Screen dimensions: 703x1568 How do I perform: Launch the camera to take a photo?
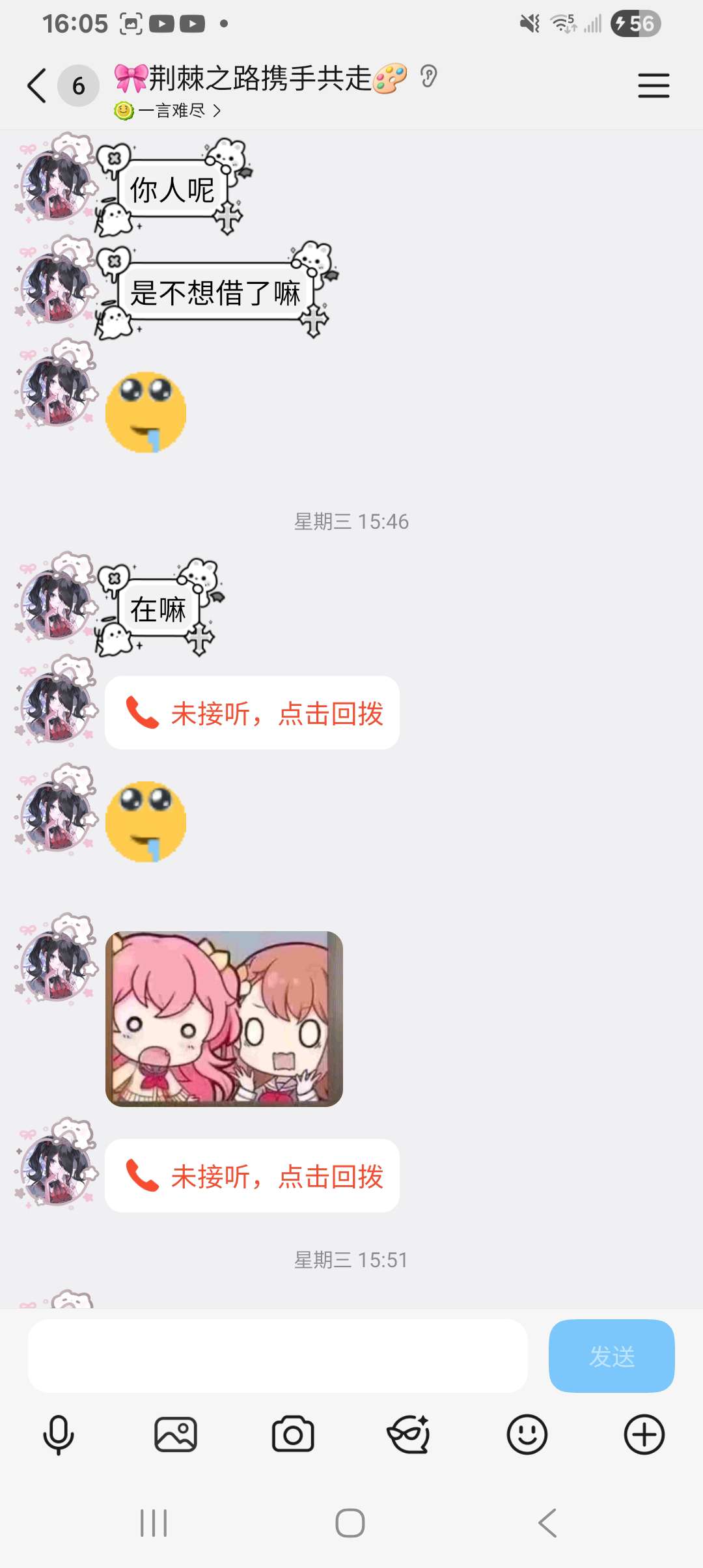pyautogui.click(x=293, y=1435)
